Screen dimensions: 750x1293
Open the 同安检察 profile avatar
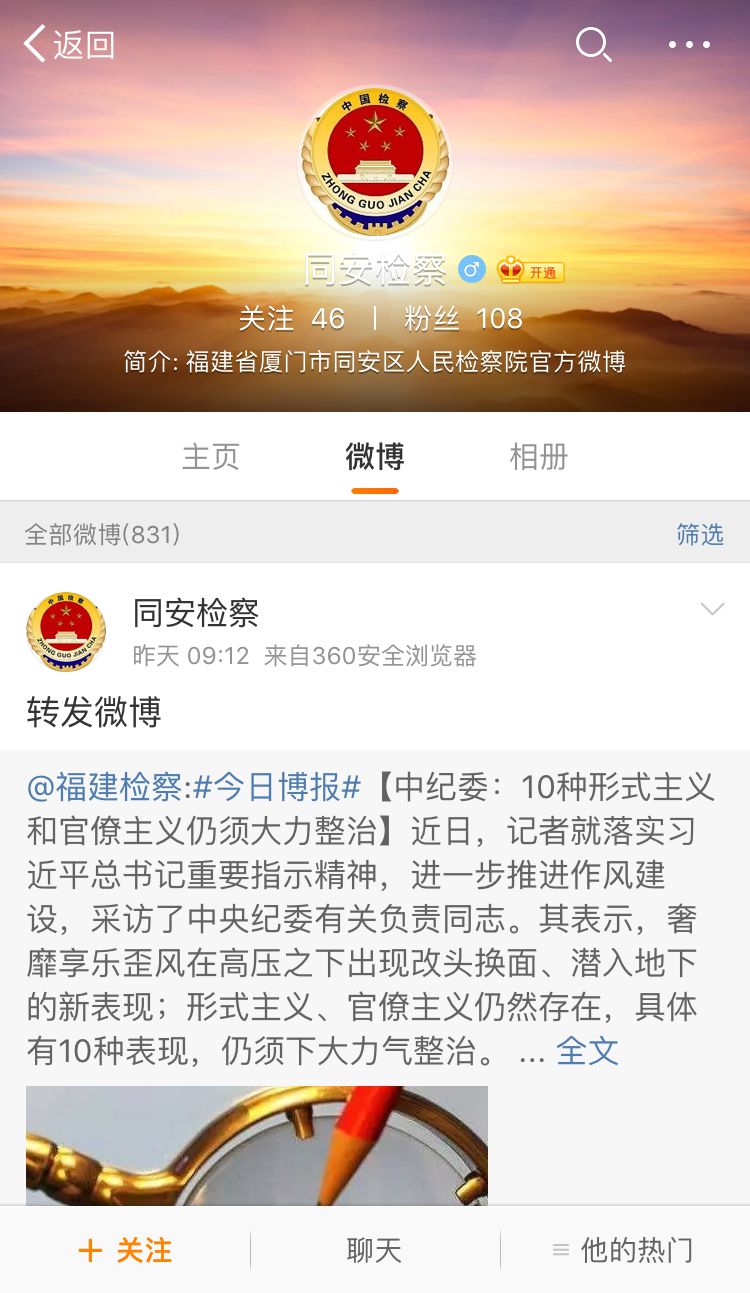tap(375, 160)
